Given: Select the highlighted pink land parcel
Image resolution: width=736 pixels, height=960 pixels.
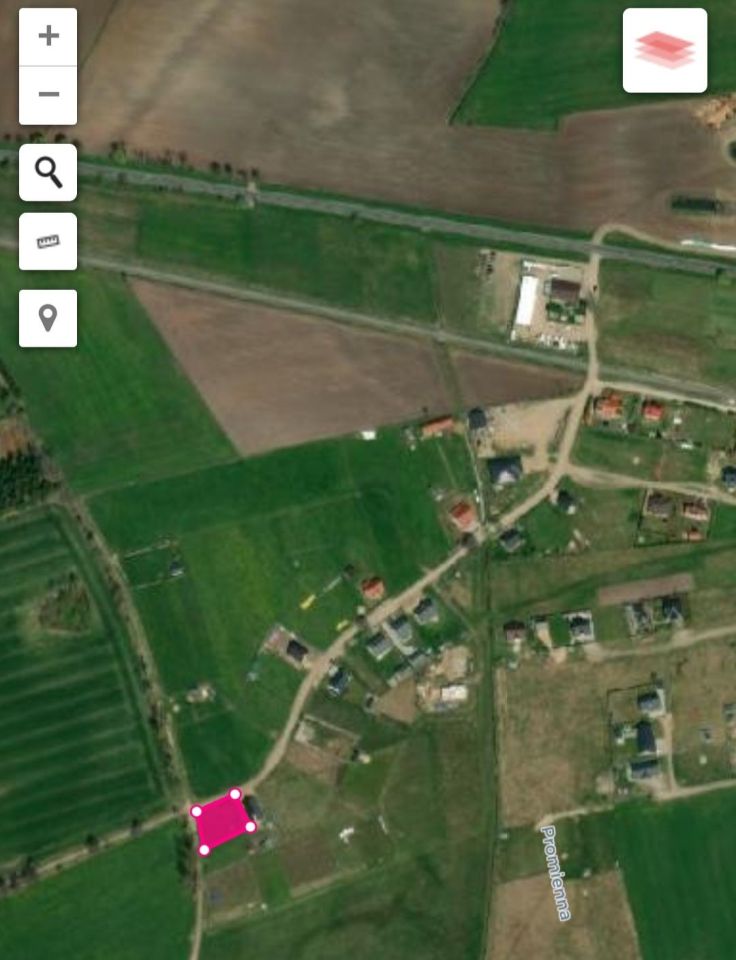Looking at the screenshot, I should click(223, 822).
